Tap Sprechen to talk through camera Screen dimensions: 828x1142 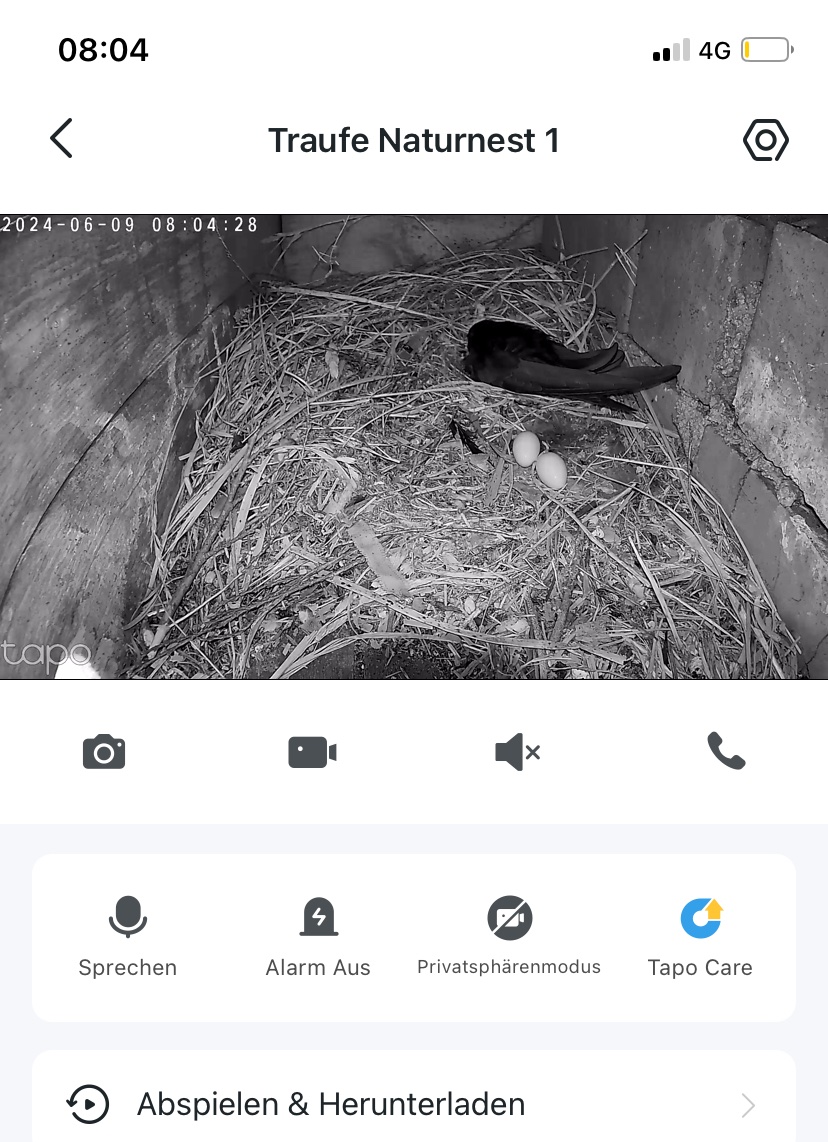point(128,937)
